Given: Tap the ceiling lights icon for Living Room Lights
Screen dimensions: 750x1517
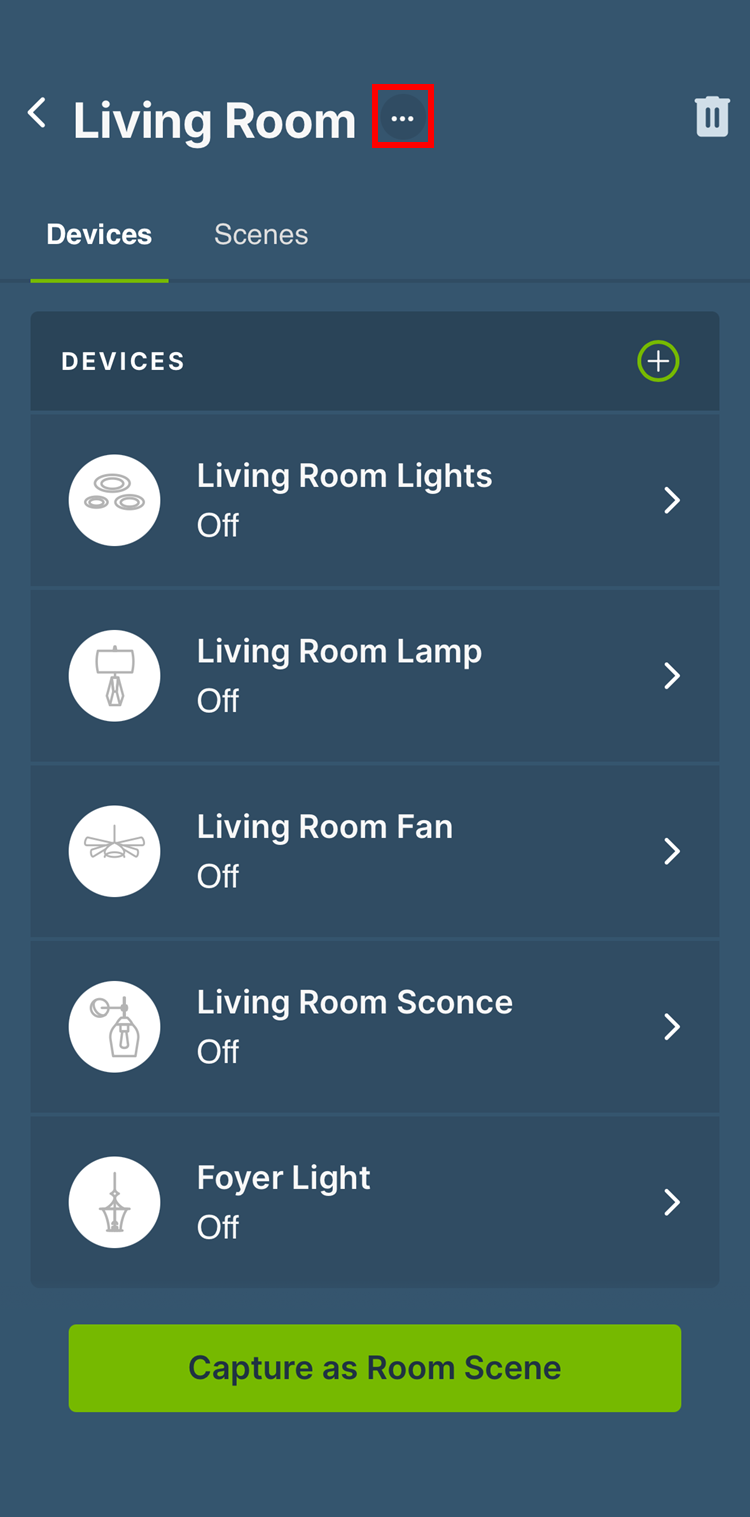Looking at the screenshot, I should [114, 500].
